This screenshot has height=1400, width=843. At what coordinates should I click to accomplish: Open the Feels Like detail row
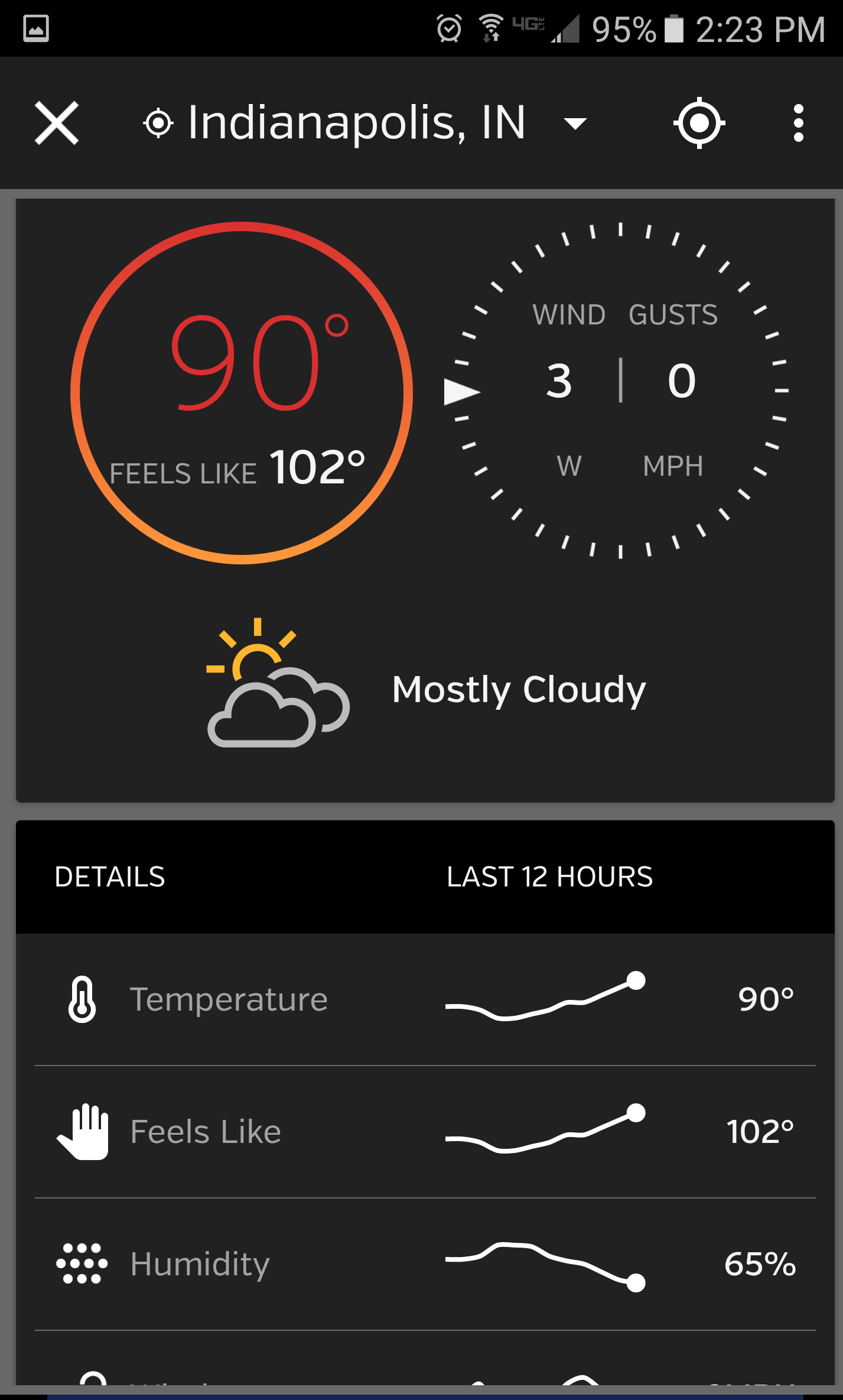coord(425,1132)
